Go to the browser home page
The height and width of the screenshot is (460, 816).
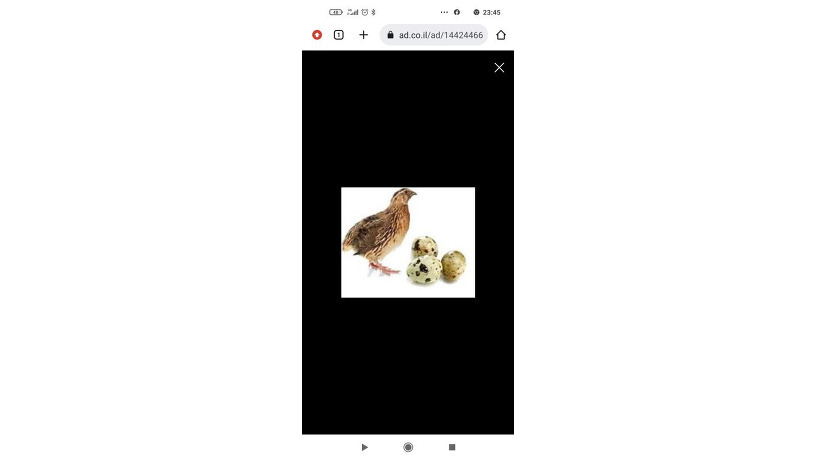[501, 35]
